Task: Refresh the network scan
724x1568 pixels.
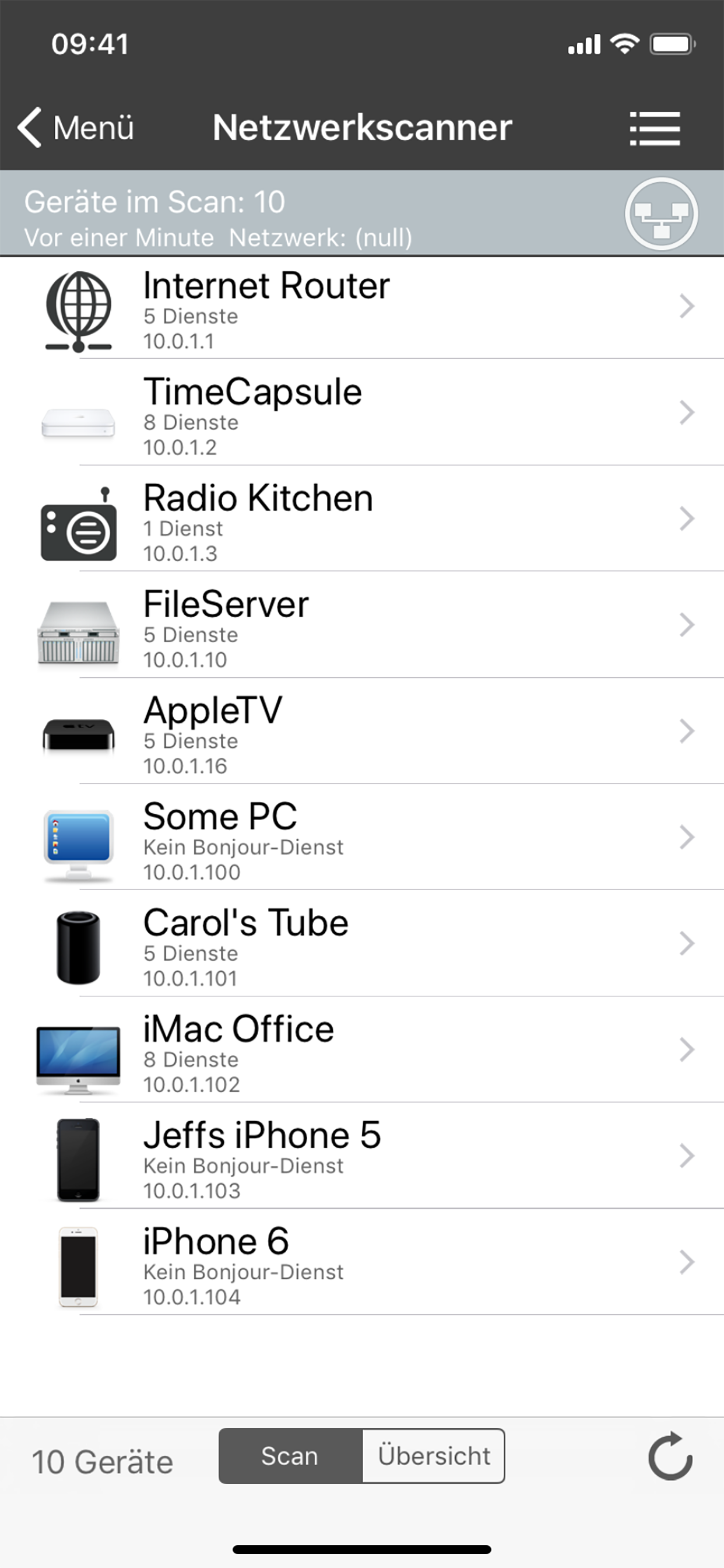Action: [x=670, y=1456]
